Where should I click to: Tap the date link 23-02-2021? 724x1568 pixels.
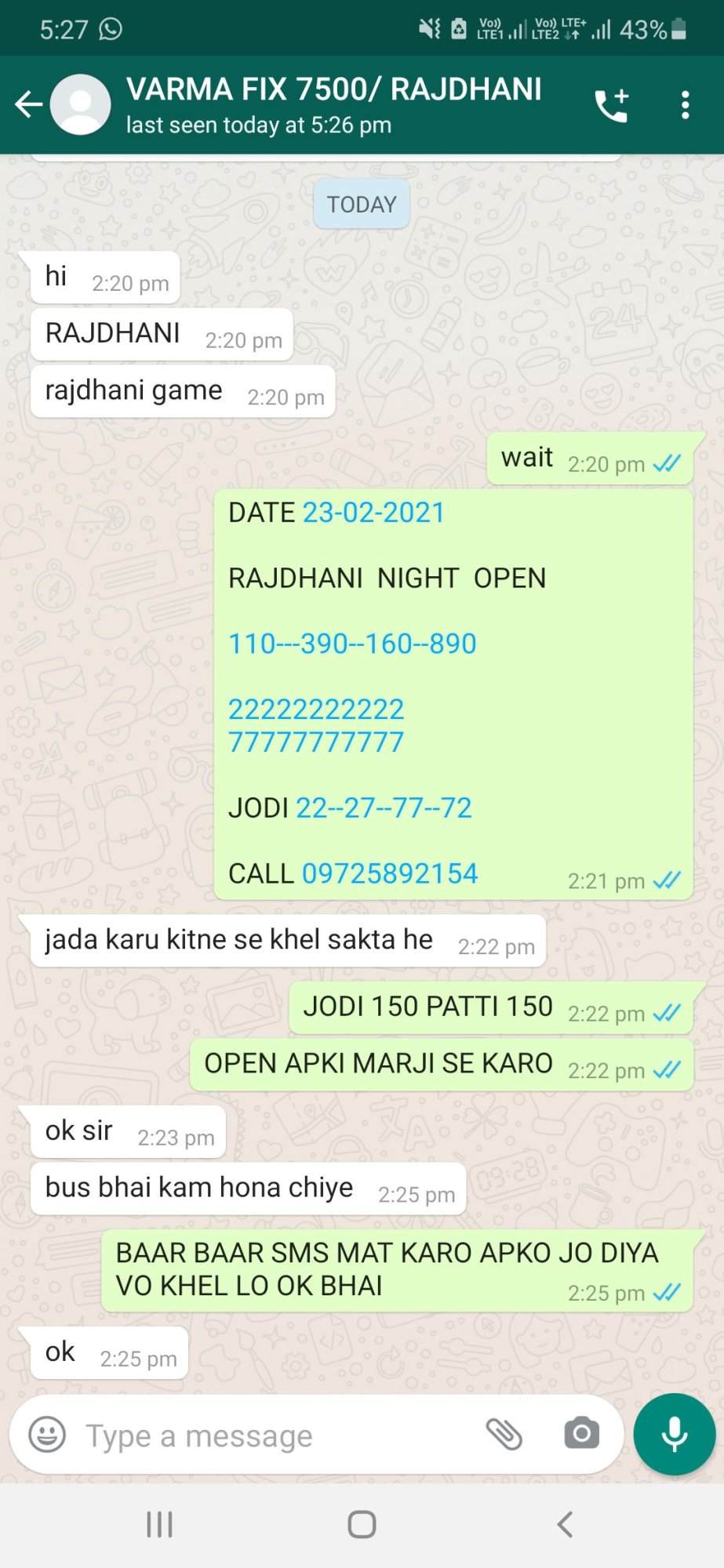[373, 513]
